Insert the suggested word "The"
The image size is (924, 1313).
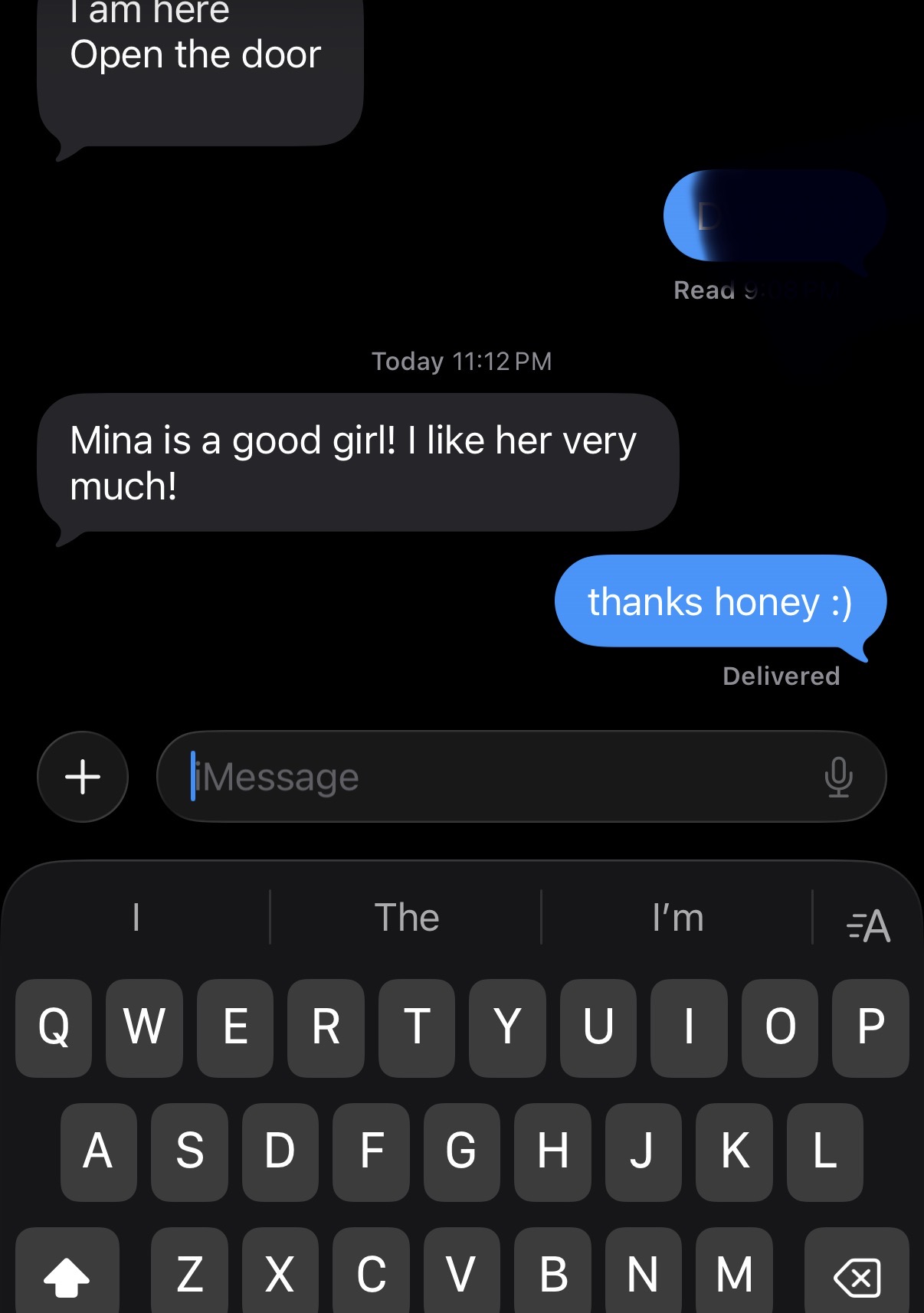pyautogui.click(x=406, y=917)
